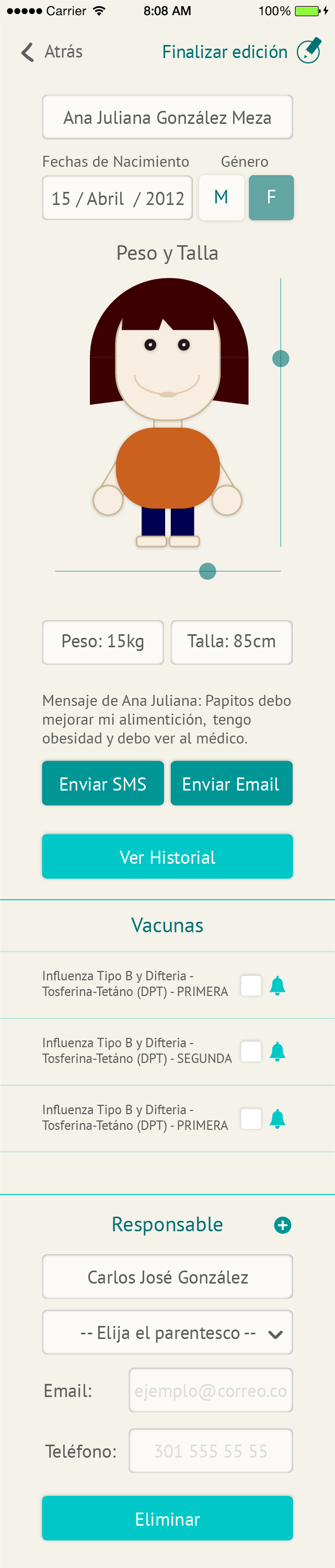Tap the vertical height slider handle
335x1568 pixels.
(280, 359)
